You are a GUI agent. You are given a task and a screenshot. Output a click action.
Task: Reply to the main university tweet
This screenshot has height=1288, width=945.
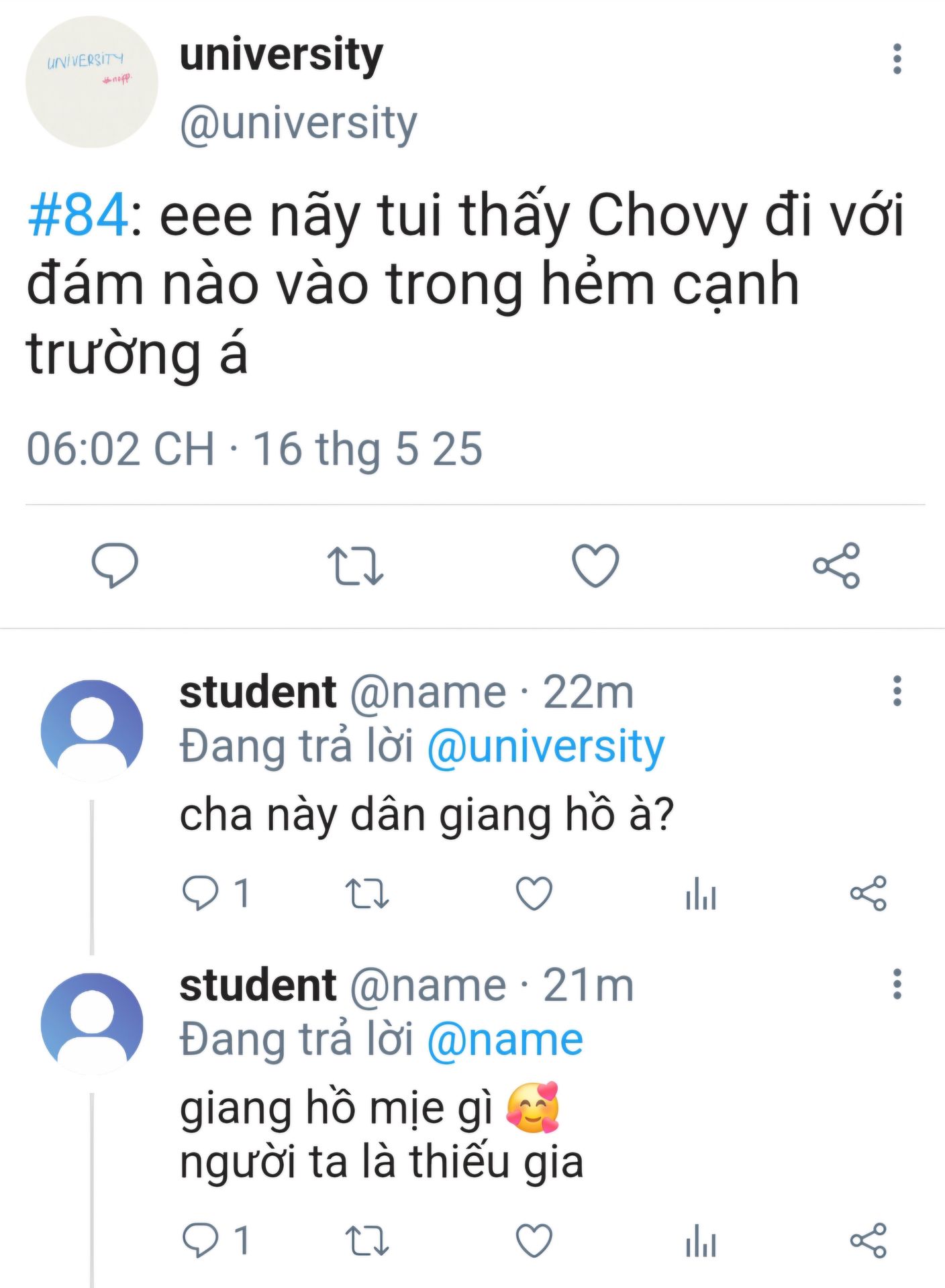(x=115, y=566)
